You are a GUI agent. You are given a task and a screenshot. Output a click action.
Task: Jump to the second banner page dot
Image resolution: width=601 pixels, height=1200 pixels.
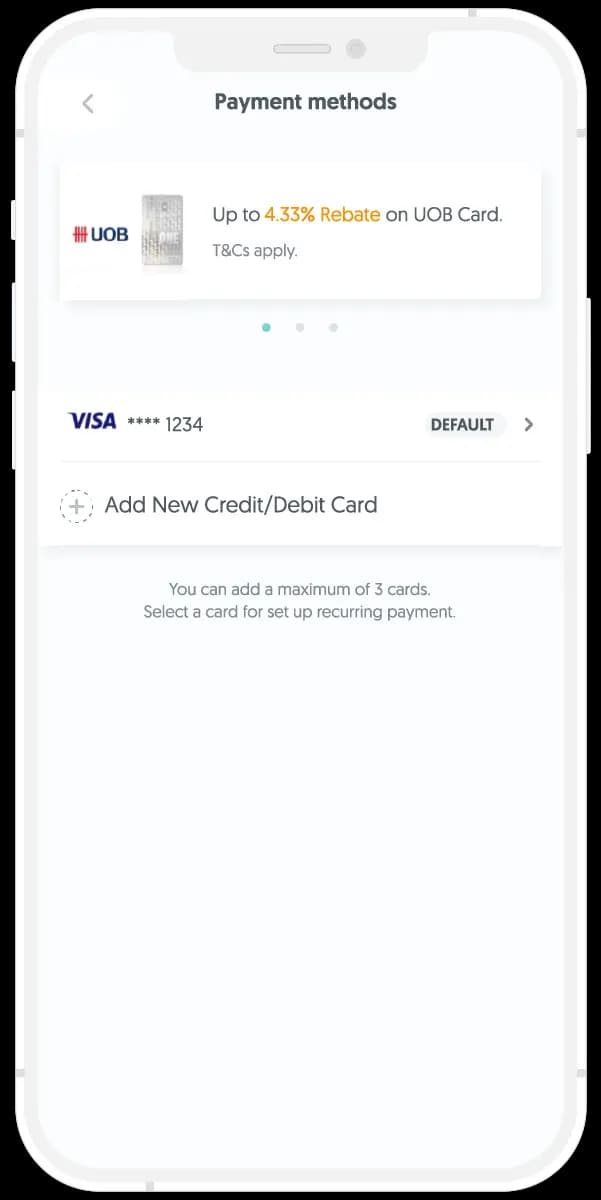(300, 327)
